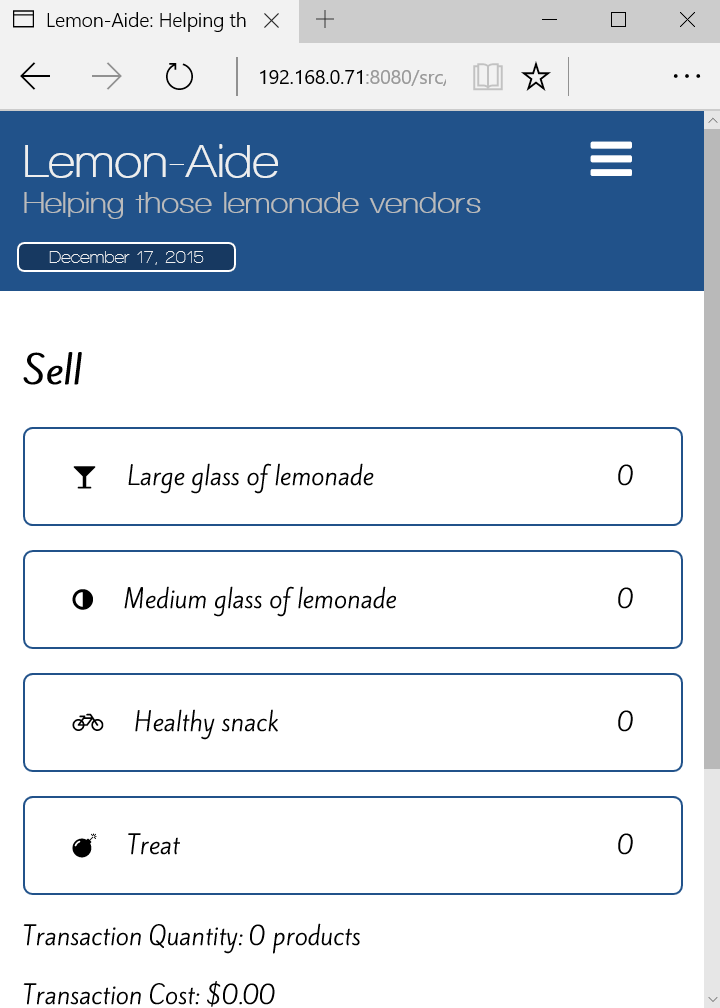The image size is (720, 1008).
Task: Add this page to favorites with the star
Action: [536, 76]
